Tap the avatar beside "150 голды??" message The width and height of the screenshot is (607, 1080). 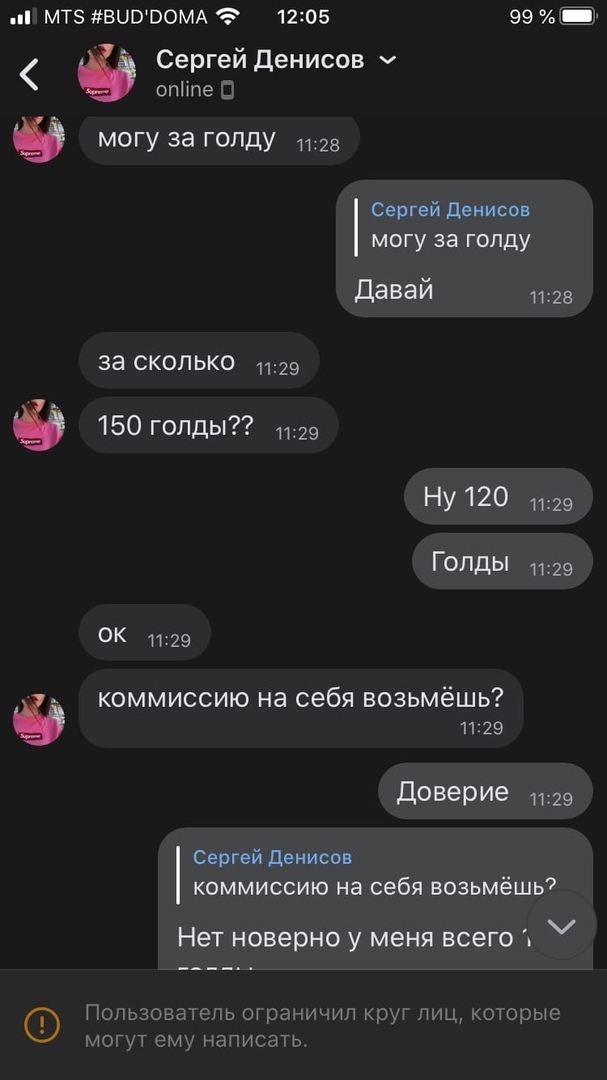coord(38,426)
